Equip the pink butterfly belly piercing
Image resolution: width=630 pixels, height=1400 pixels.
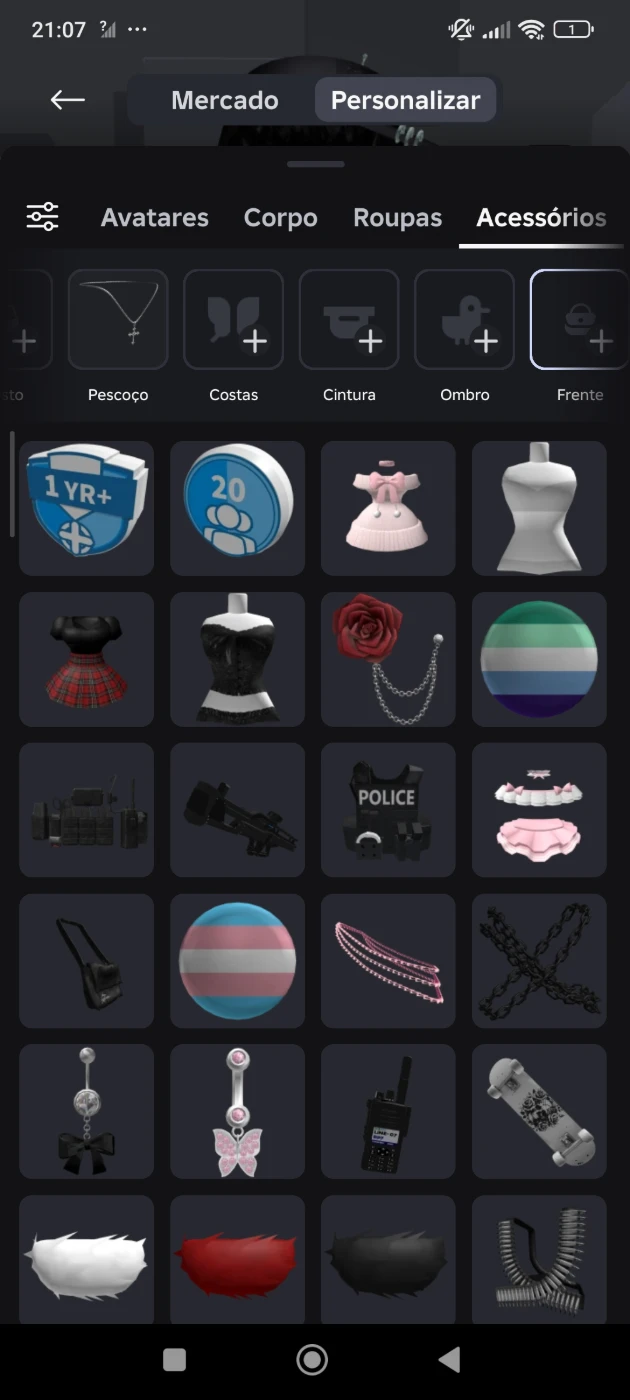point(237,1112)
